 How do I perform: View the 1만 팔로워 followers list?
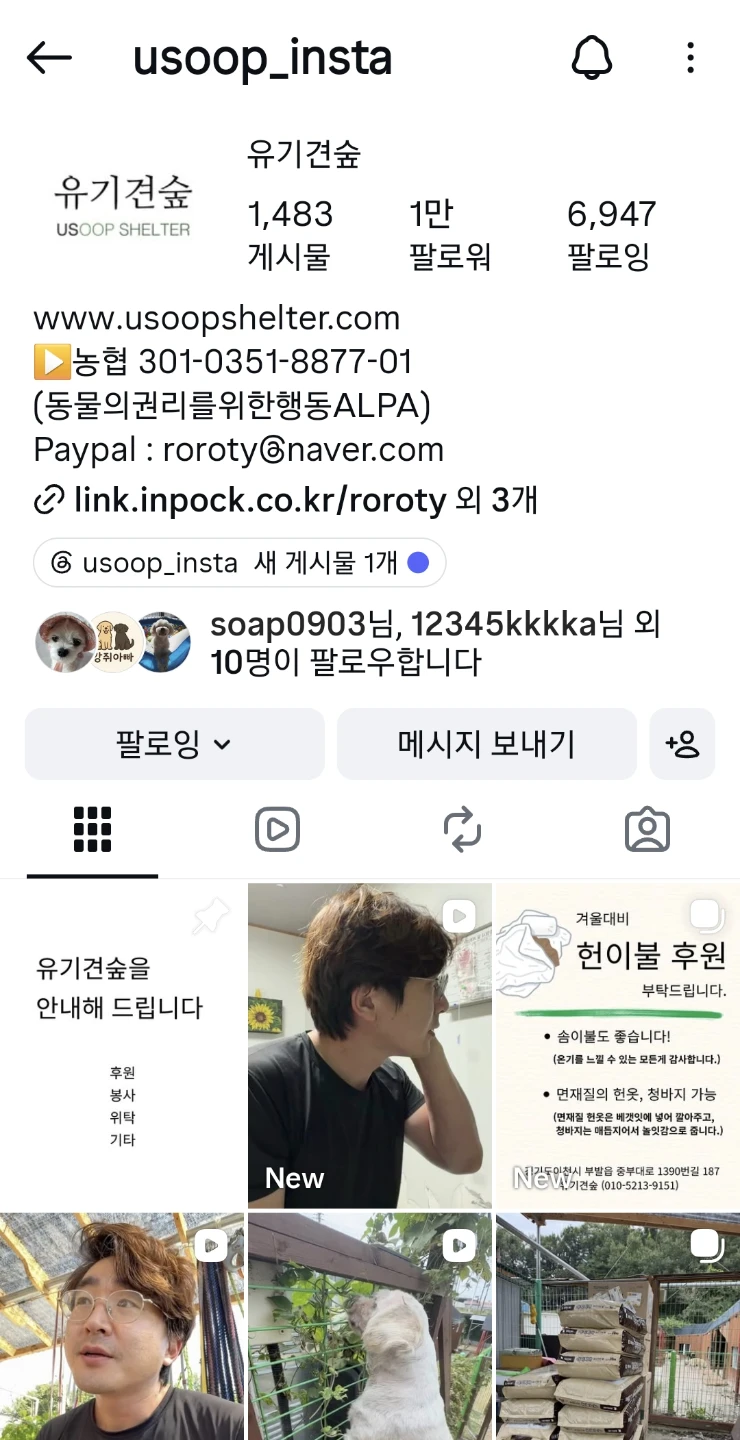click(x=450, y=235)
